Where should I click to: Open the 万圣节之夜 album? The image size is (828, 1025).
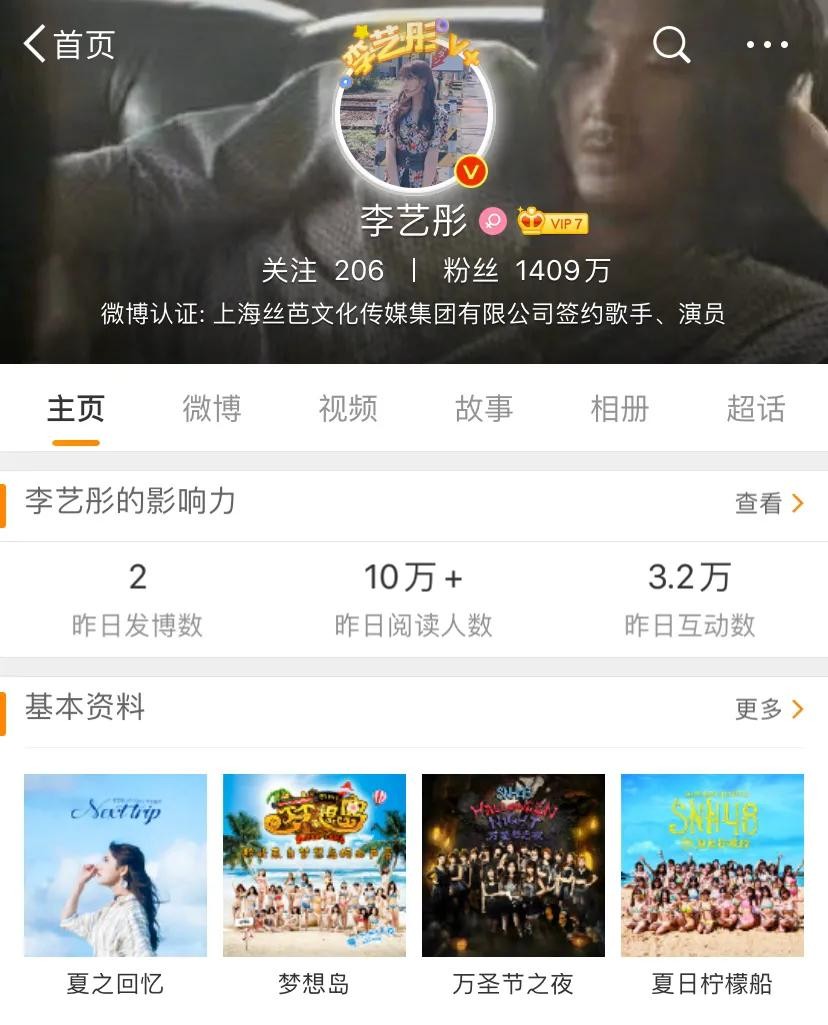tap(513, 866)
